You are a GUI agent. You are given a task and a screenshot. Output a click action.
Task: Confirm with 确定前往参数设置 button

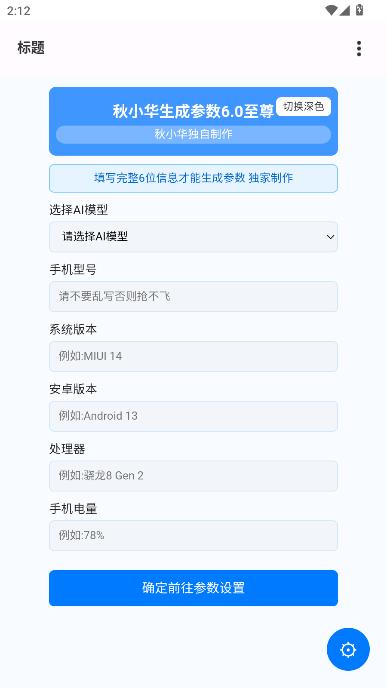tap(194, 588)
